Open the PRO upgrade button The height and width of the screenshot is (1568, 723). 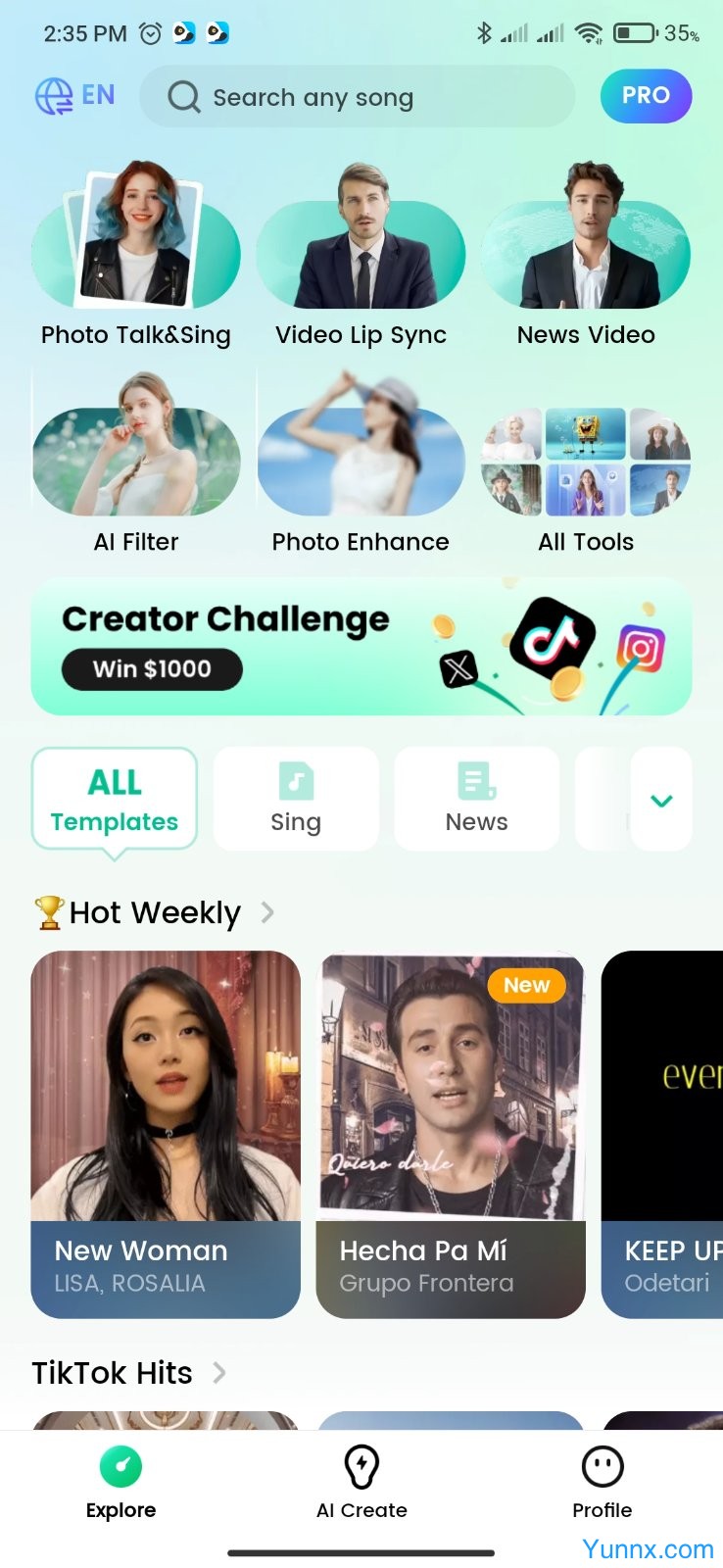click(646, 96)
